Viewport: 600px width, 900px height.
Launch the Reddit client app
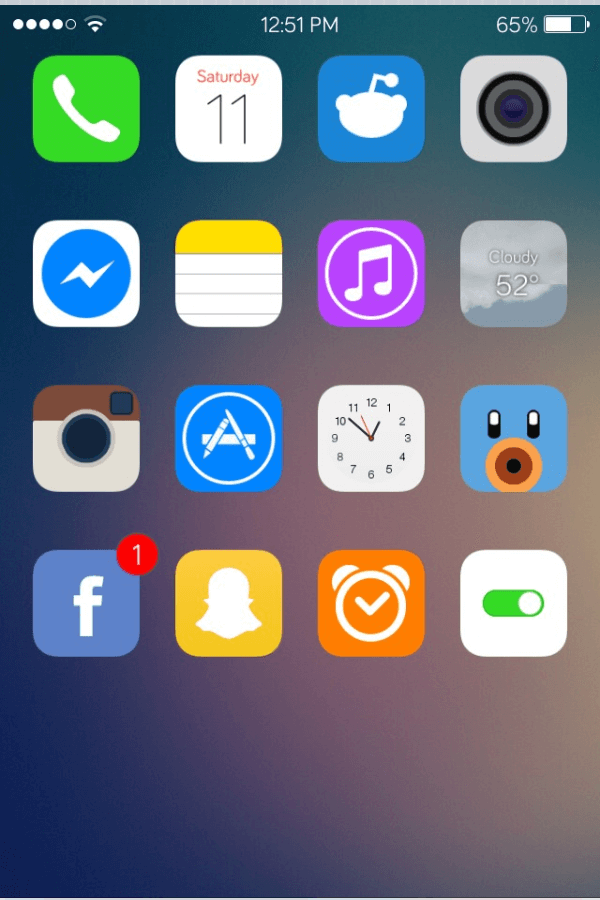click(x=371, y=109)
